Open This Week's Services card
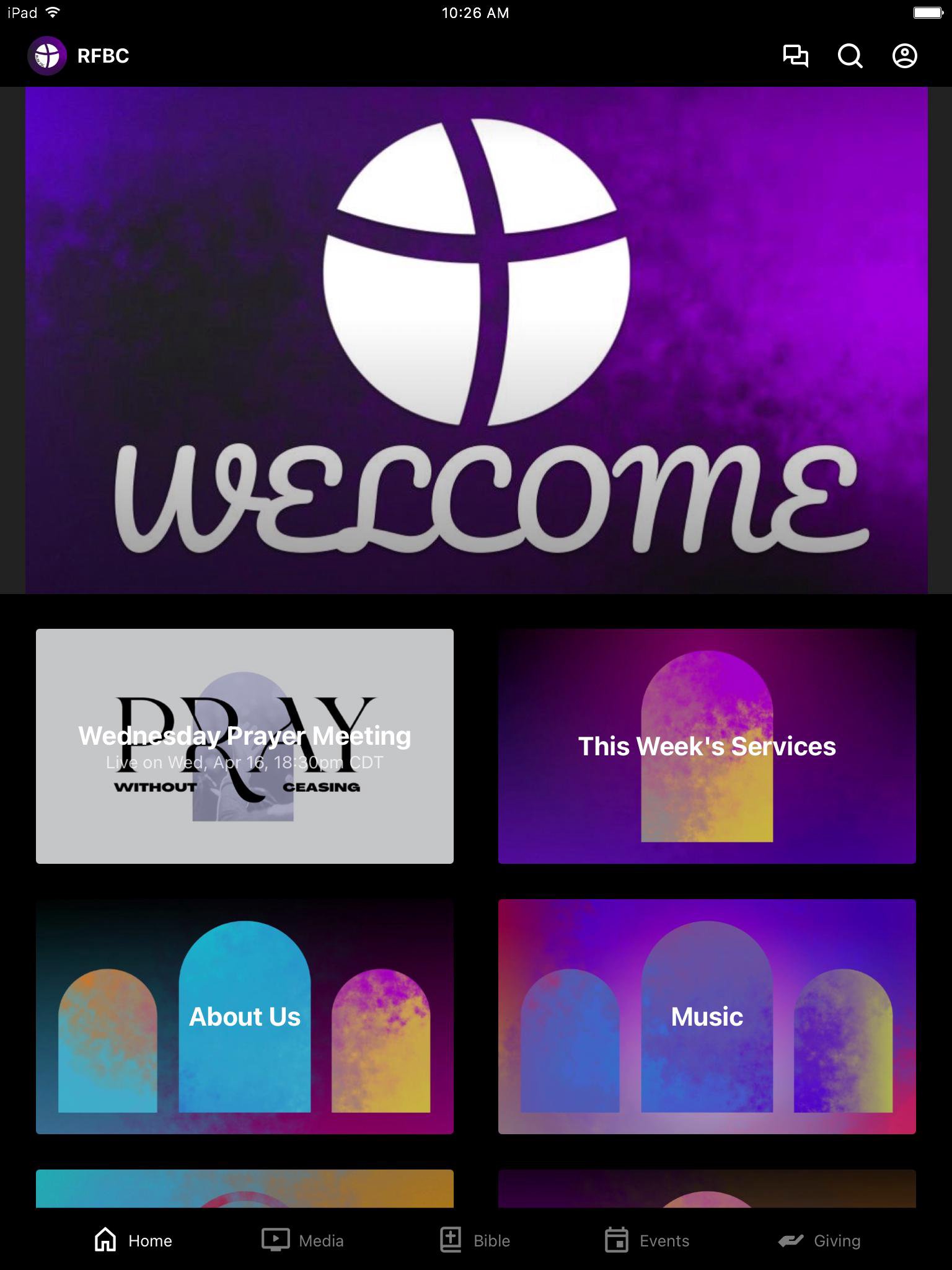This screenshot has height=1270, width=952. (707, 746)
